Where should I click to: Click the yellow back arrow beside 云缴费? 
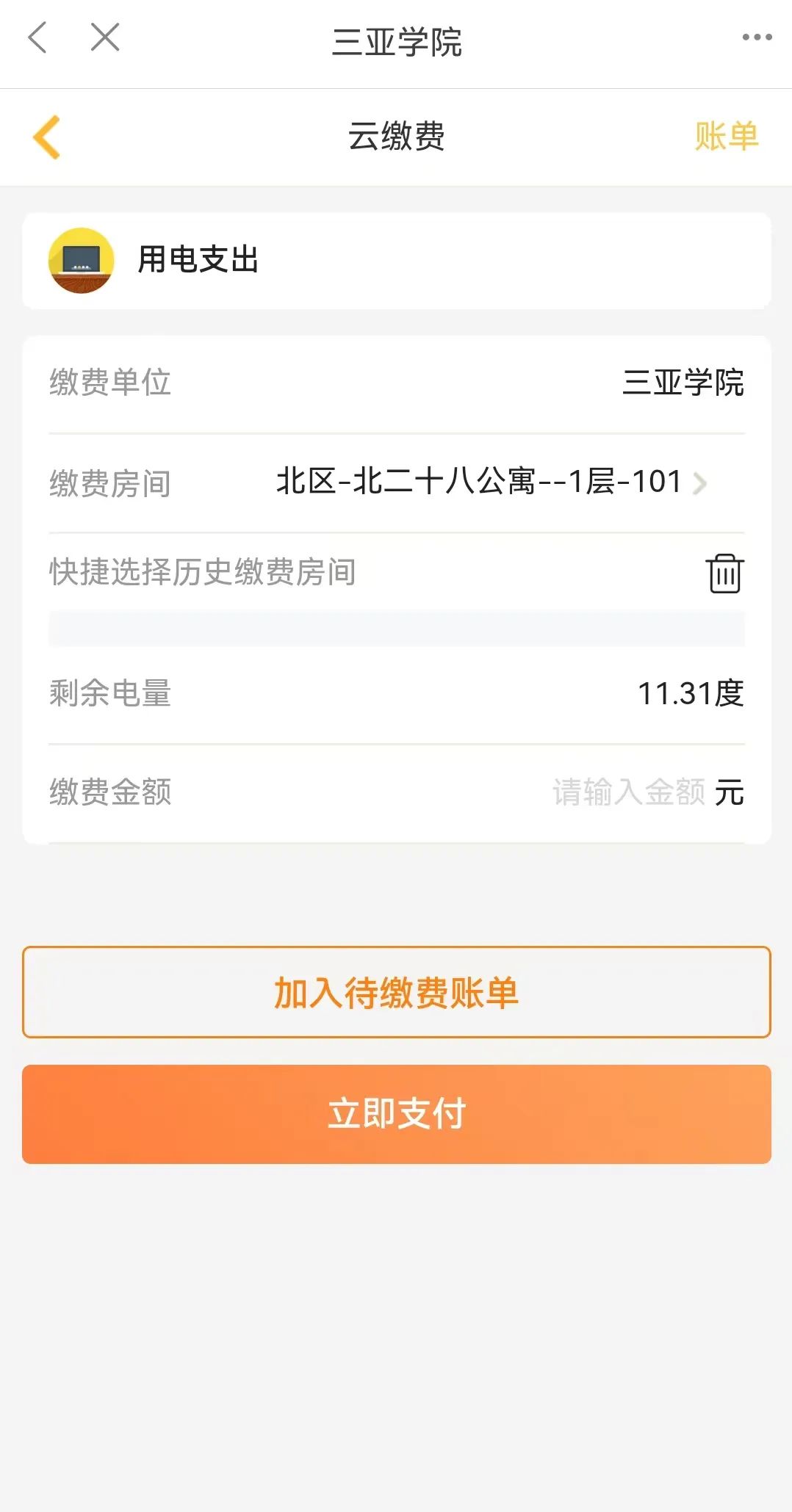tap(46, 137)
